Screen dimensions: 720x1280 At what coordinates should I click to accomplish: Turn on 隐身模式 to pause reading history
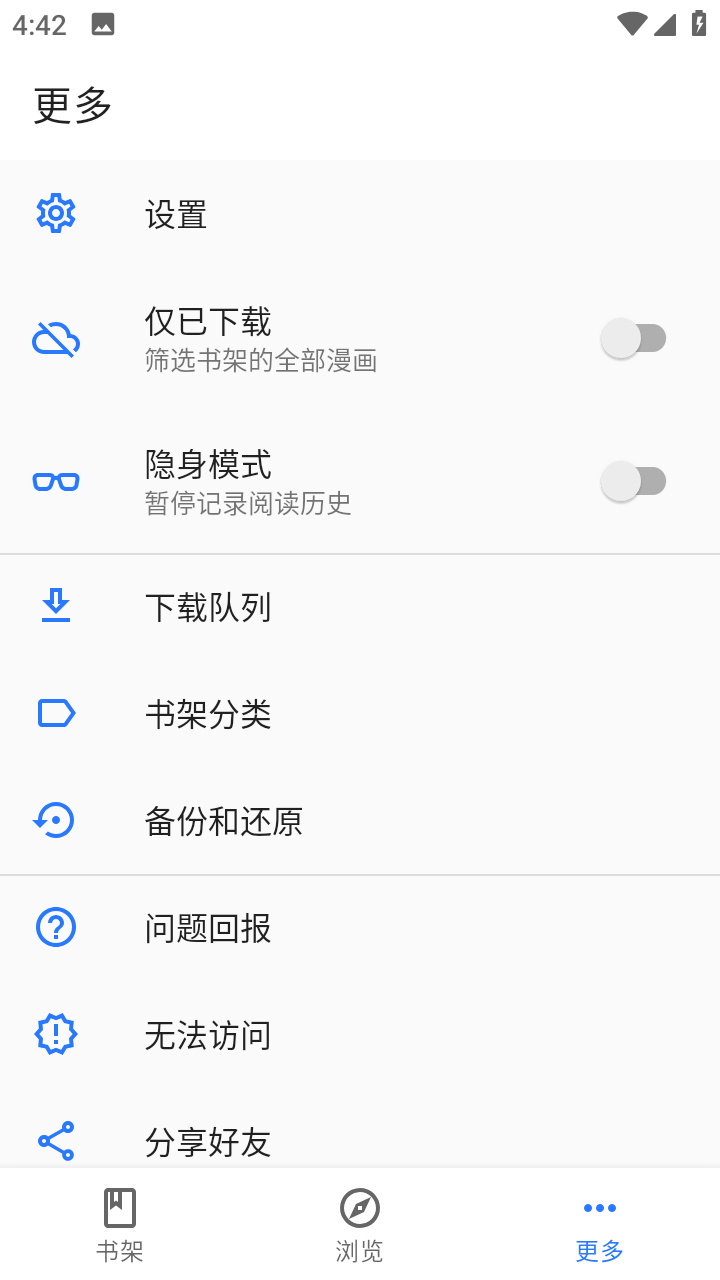coord(634,481)
